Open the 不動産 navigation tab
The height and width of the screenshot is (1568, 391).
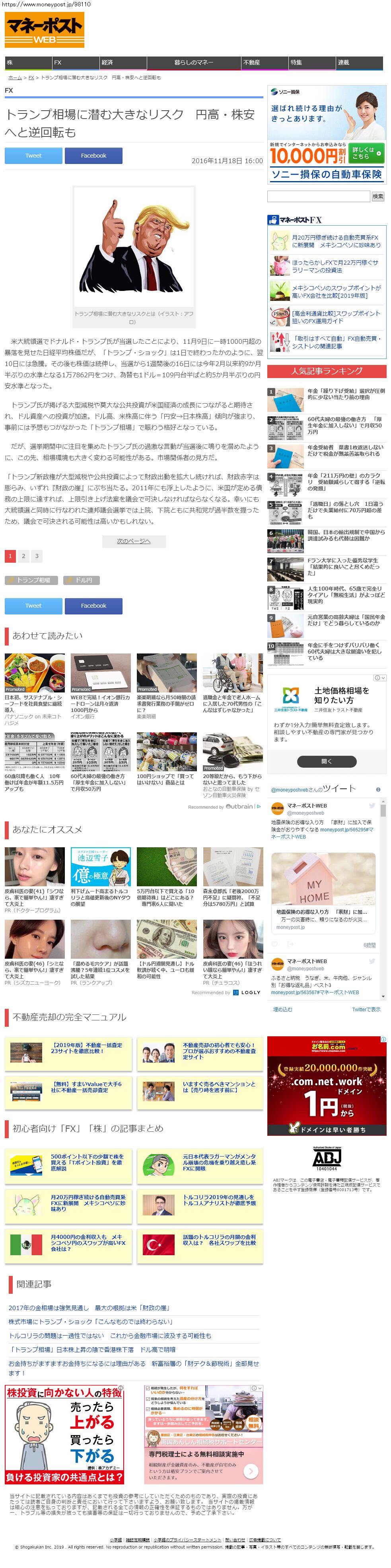(252, 62)
